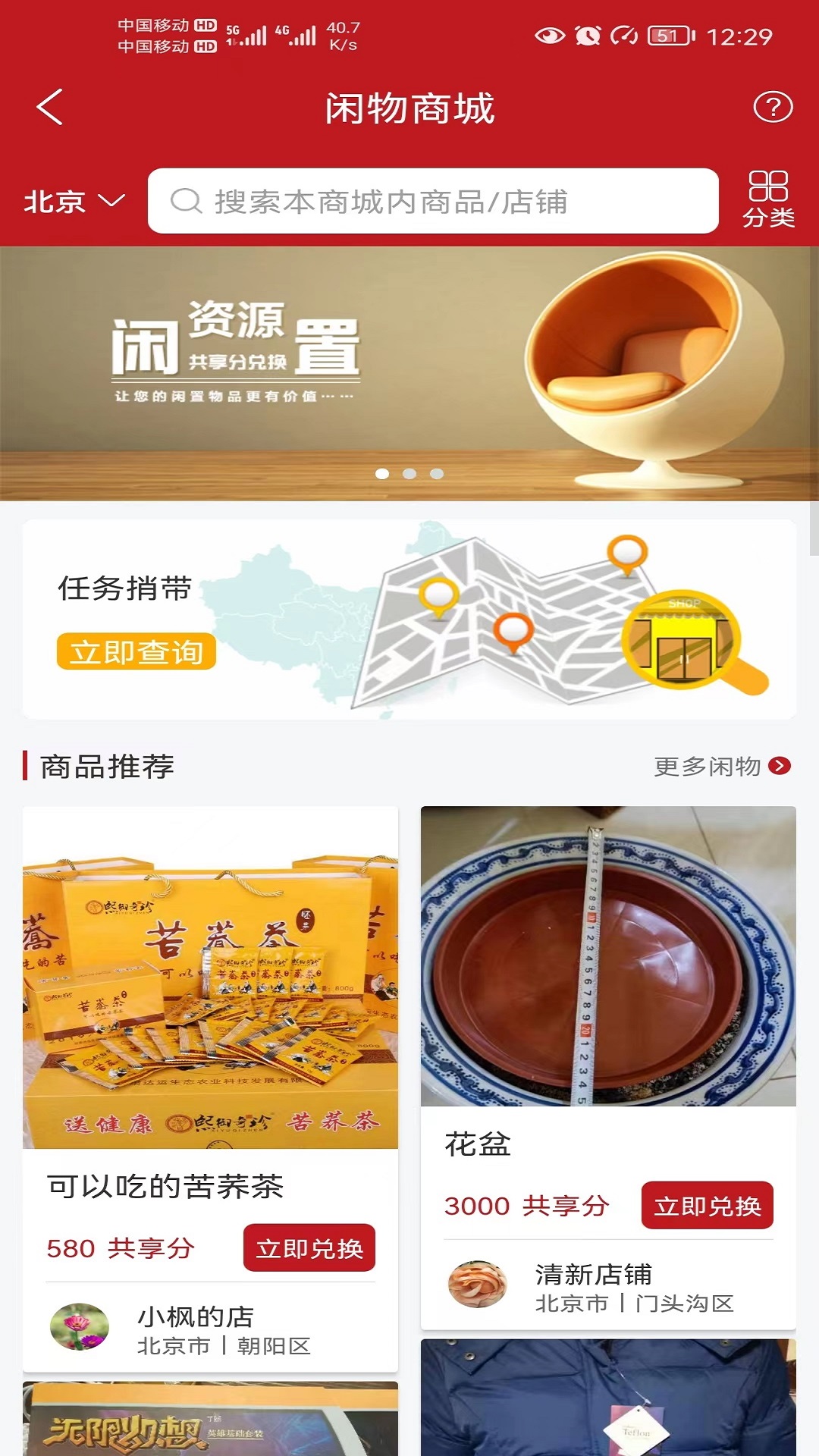Tap 立即查询 in the 任务捎带 card

(137, 651)
